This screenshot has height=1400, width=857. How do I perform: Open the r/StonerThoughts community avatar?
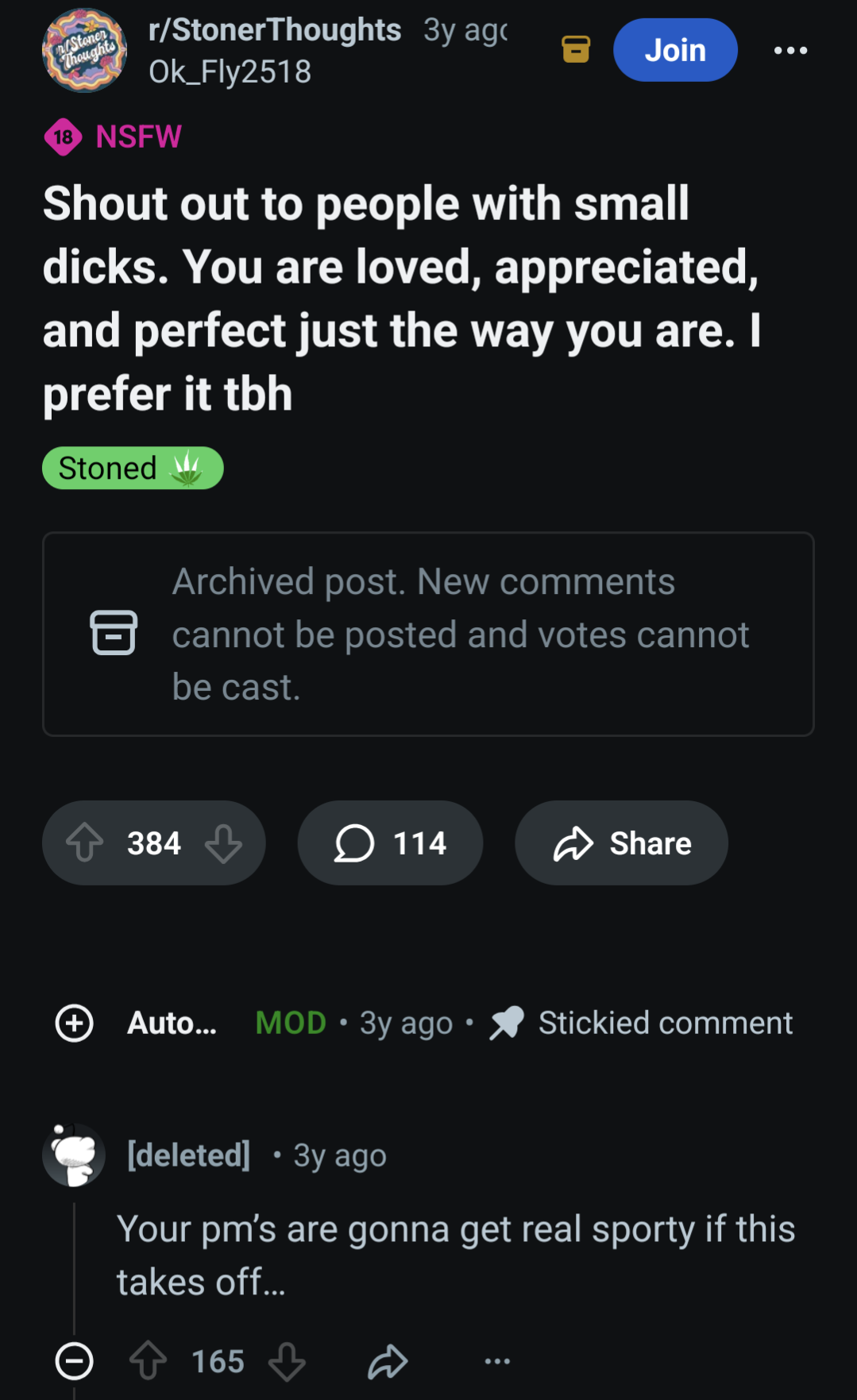84,50
